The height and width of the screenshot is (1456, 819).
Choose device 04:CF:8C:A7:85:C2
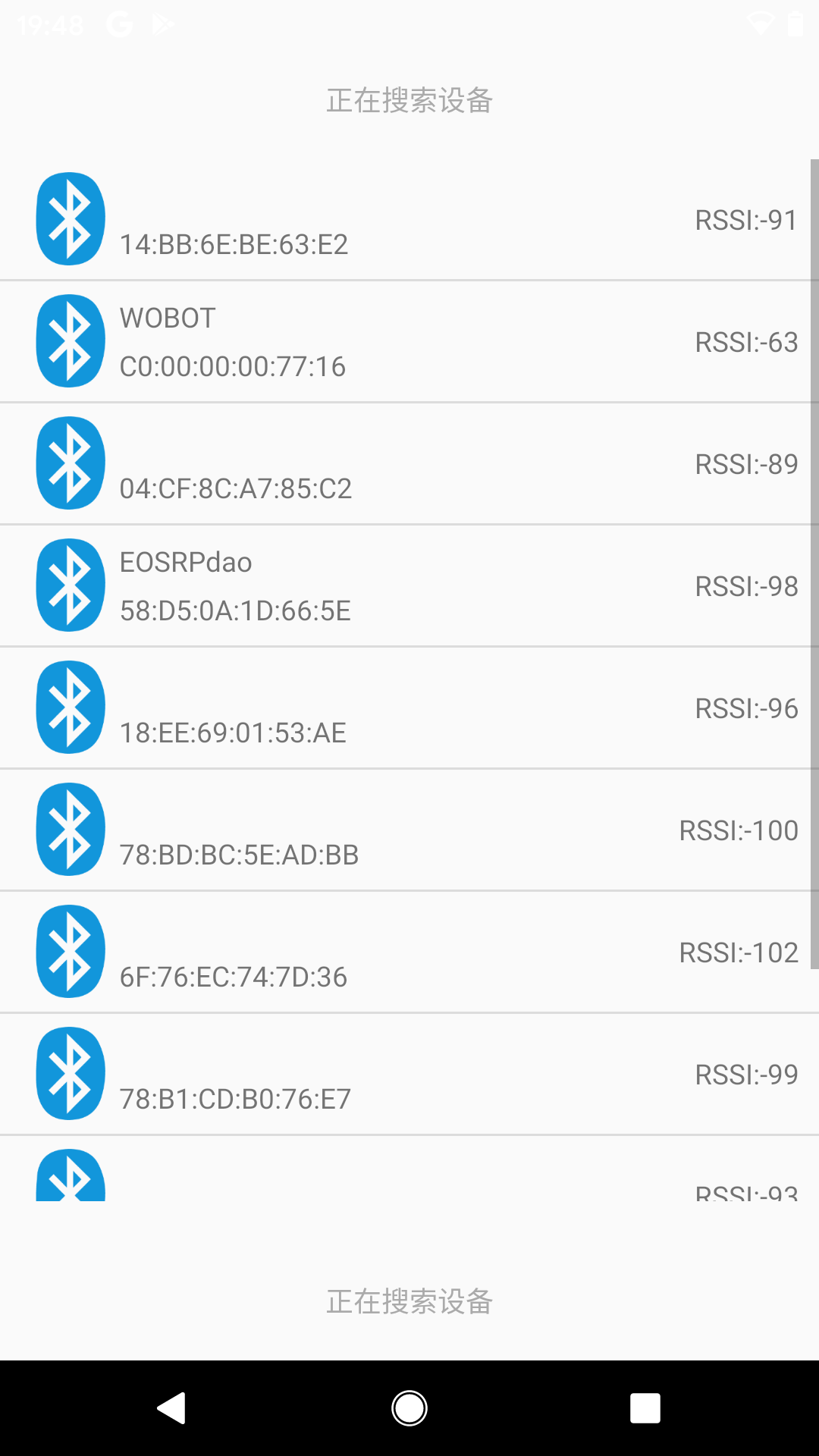tap(409, 464)
